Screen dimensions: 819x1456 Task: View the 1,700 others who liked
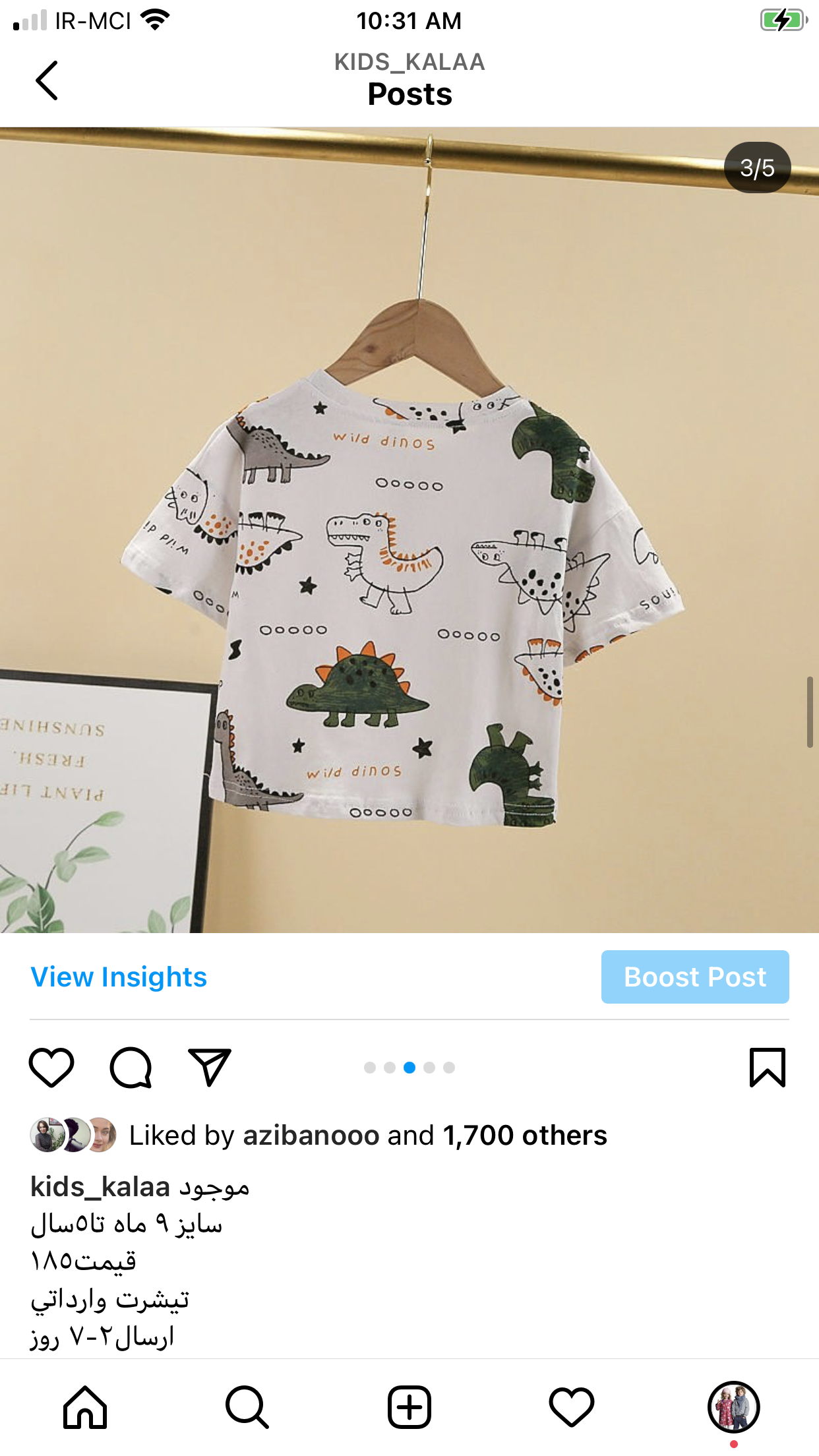[x=524, y=1136]
